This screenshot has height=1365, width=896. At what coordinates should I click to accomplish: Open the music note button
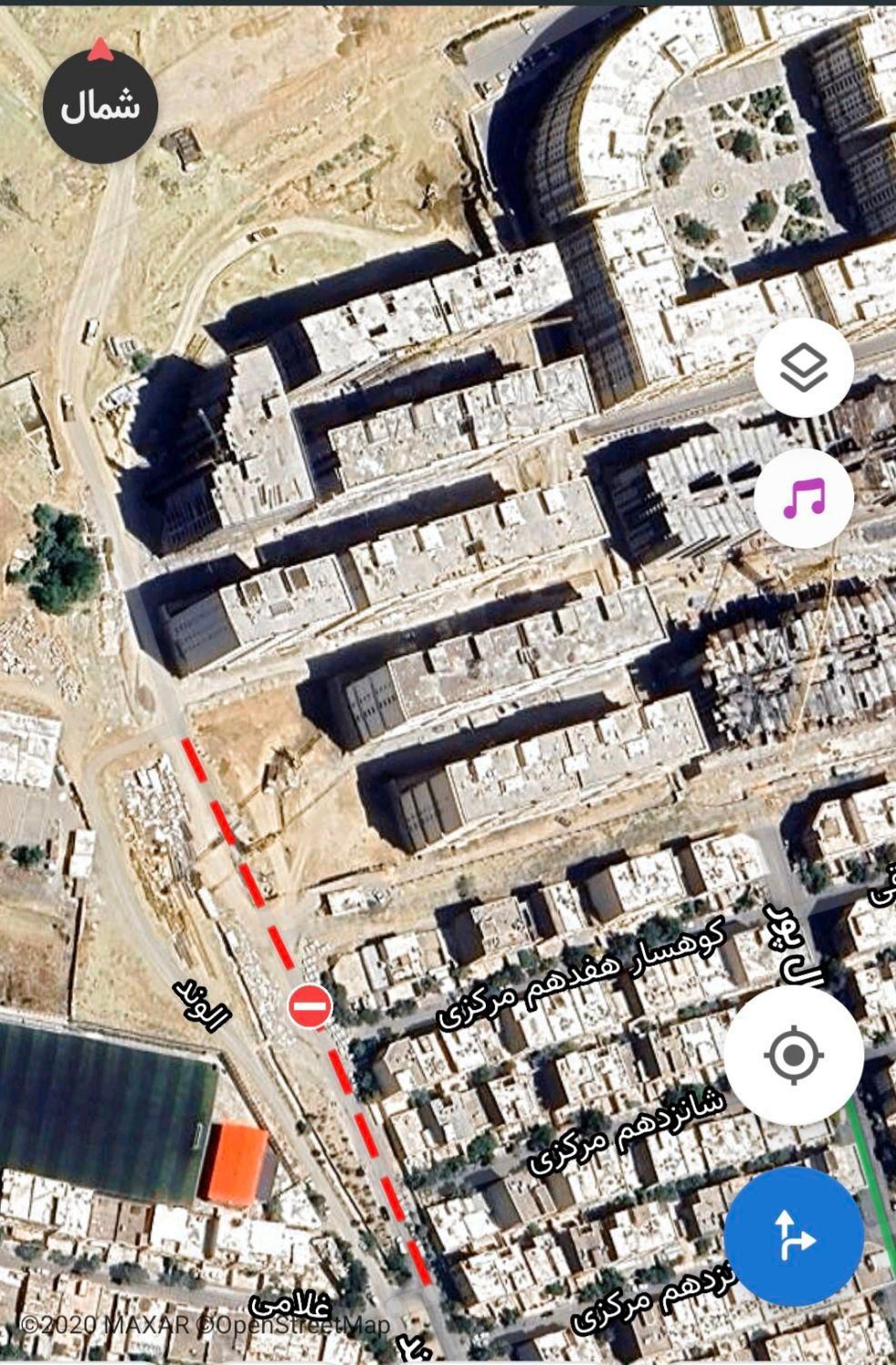(803, 498)
